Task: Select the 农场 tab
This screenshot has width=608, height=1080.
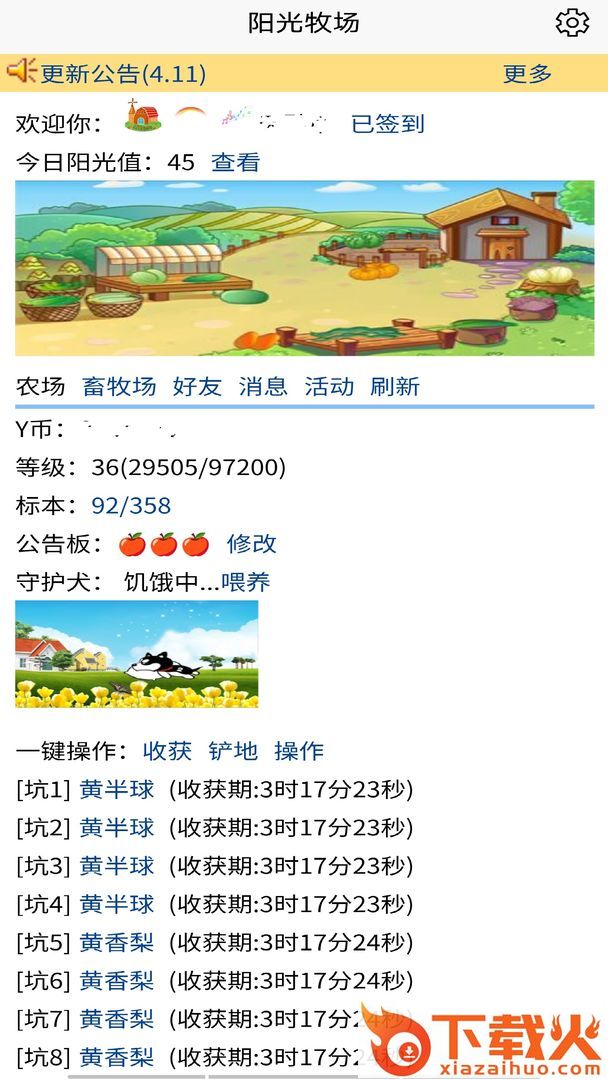Action: (40, 387)
